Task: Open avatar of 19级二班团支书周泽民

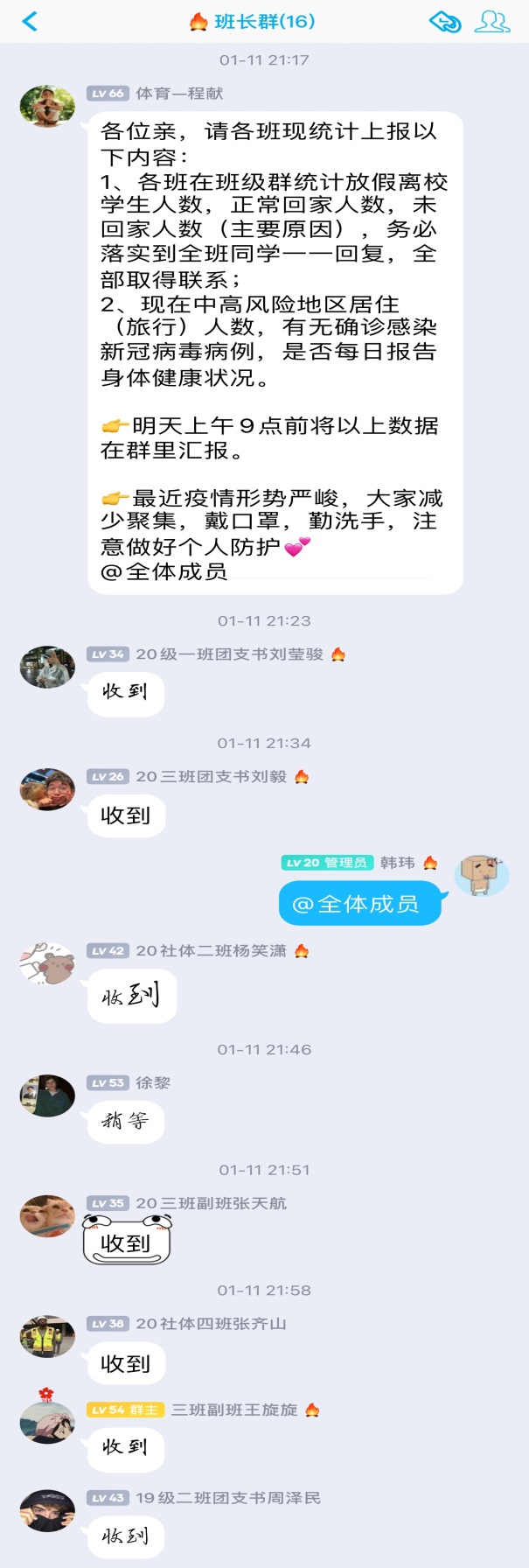Action: 47,1511
